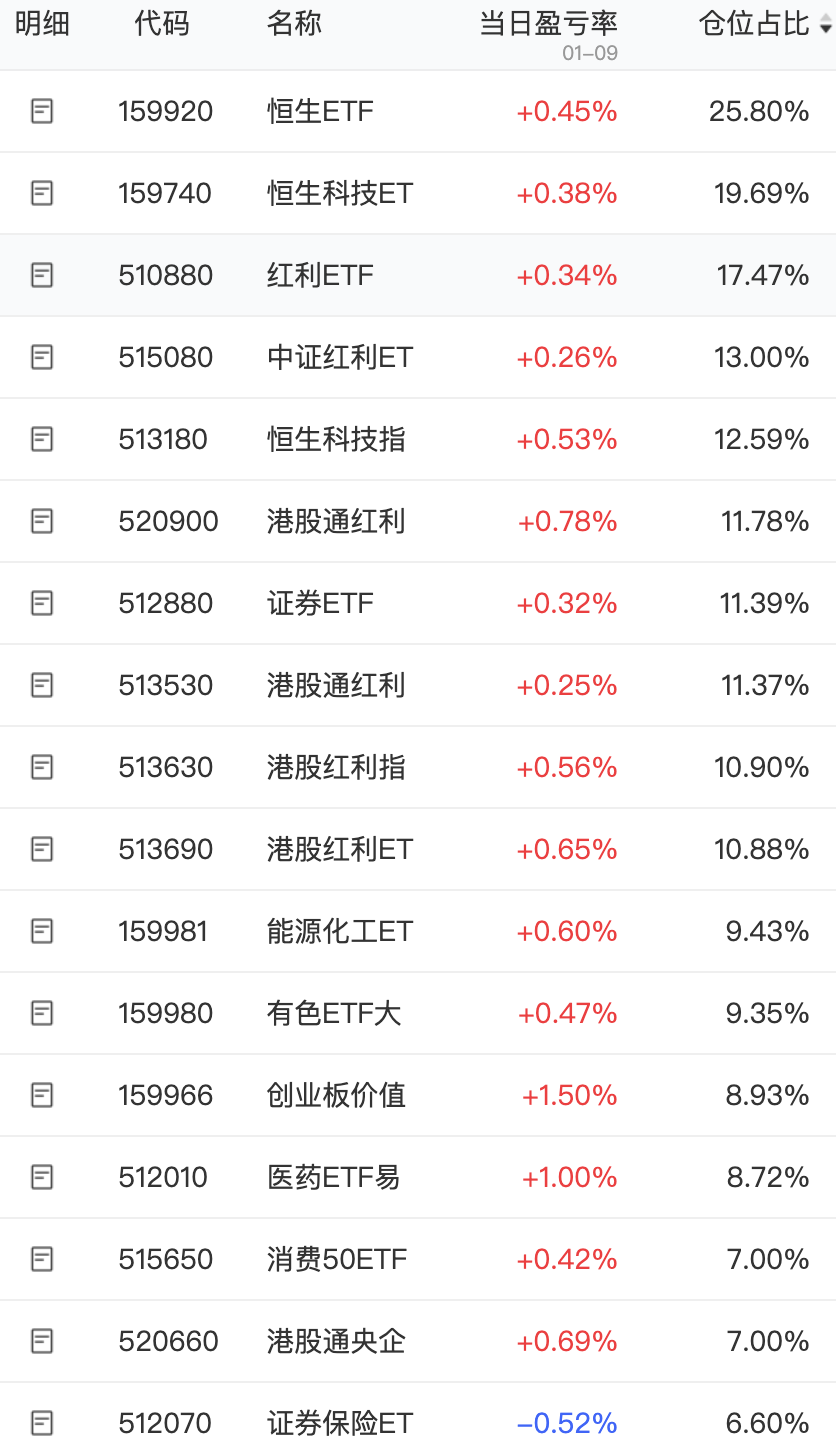The height and width of the screenshot is (1452, 836).
Task: View details icon for 159740 恒生科技ET
Action: click(x=42, y=193)
